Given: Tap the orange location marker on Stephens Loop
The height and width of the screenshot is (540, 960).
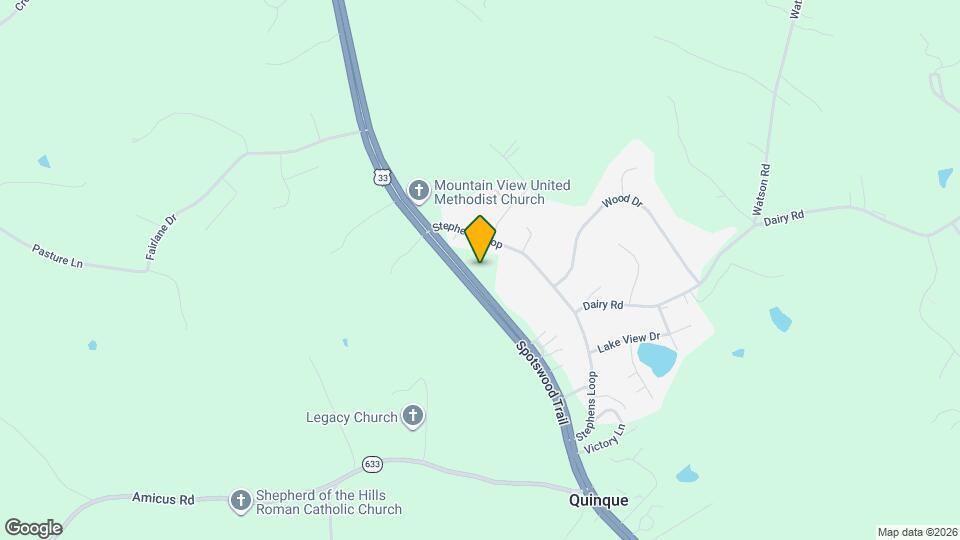Looking at the screenshot, I should 481,238.
